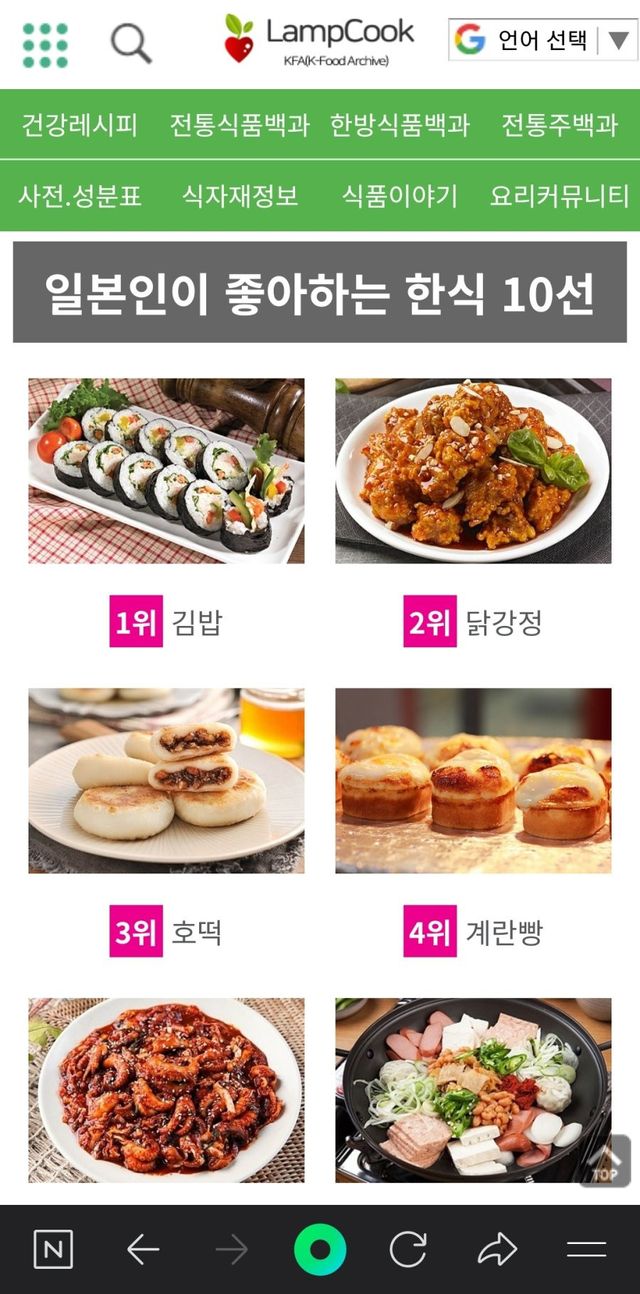Select 한방식품백과 in the menu
This screenshot has height=1294, width=640.
(400, 125)
